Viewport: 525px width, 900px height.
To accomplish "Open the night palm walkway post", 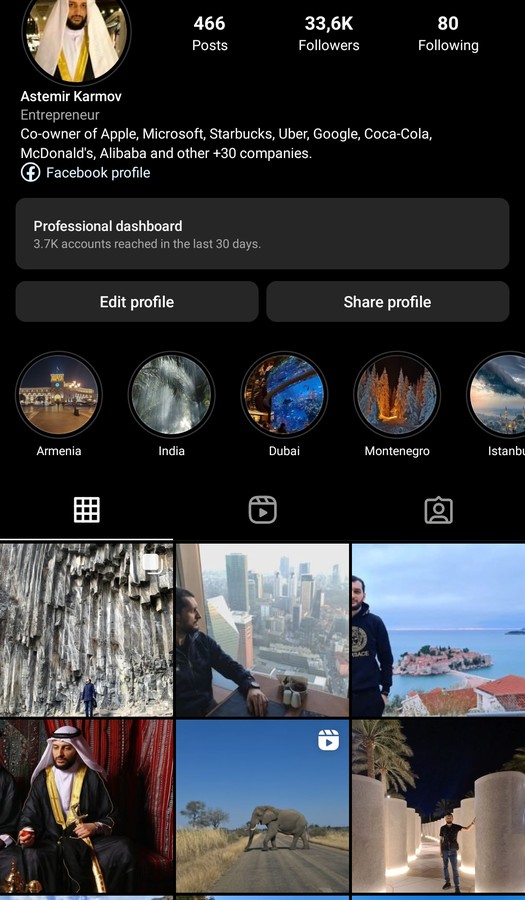I will click(438, 806).
